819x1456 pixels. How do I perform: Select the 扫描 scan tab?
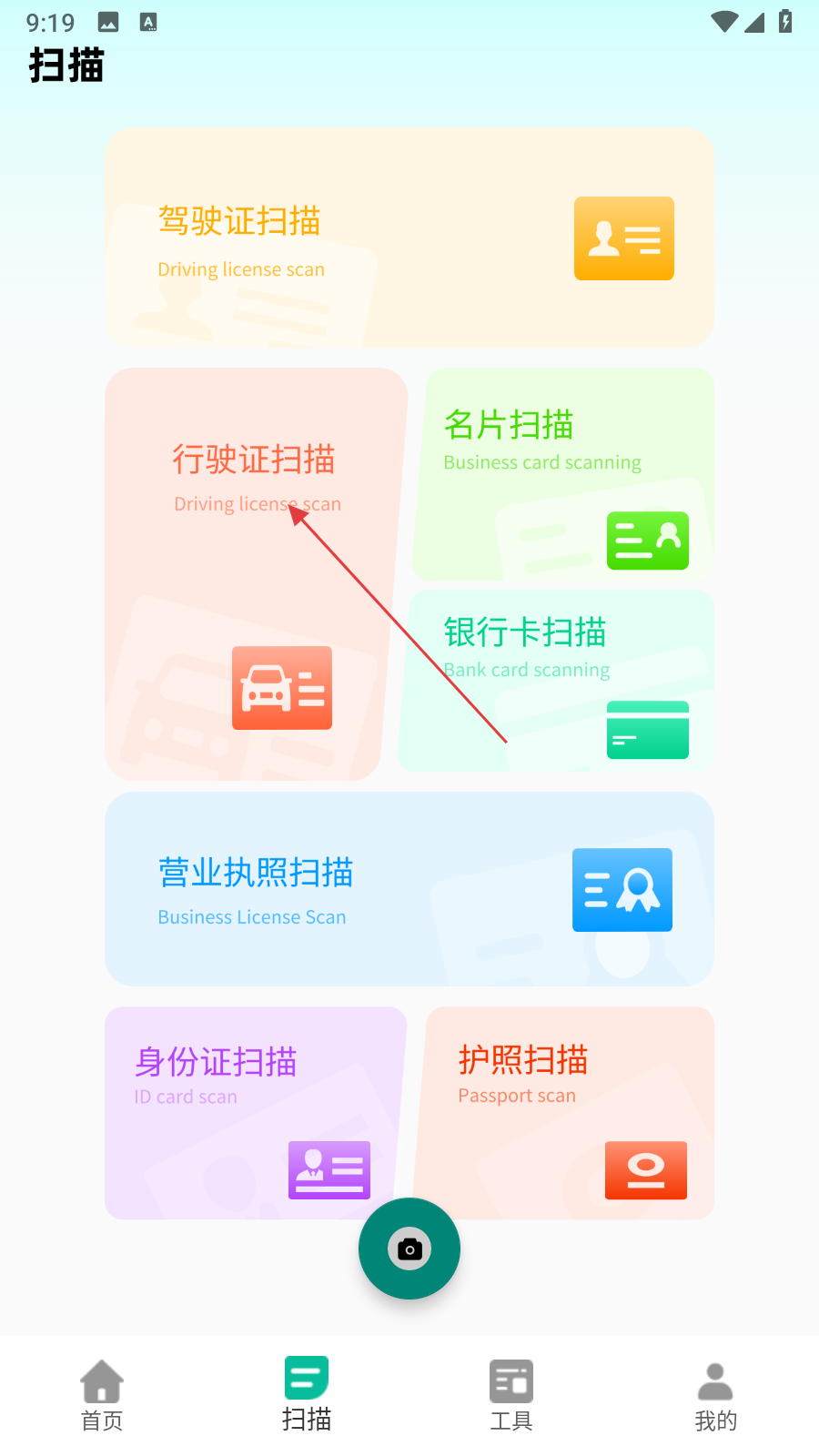[x=307, y=1395]
